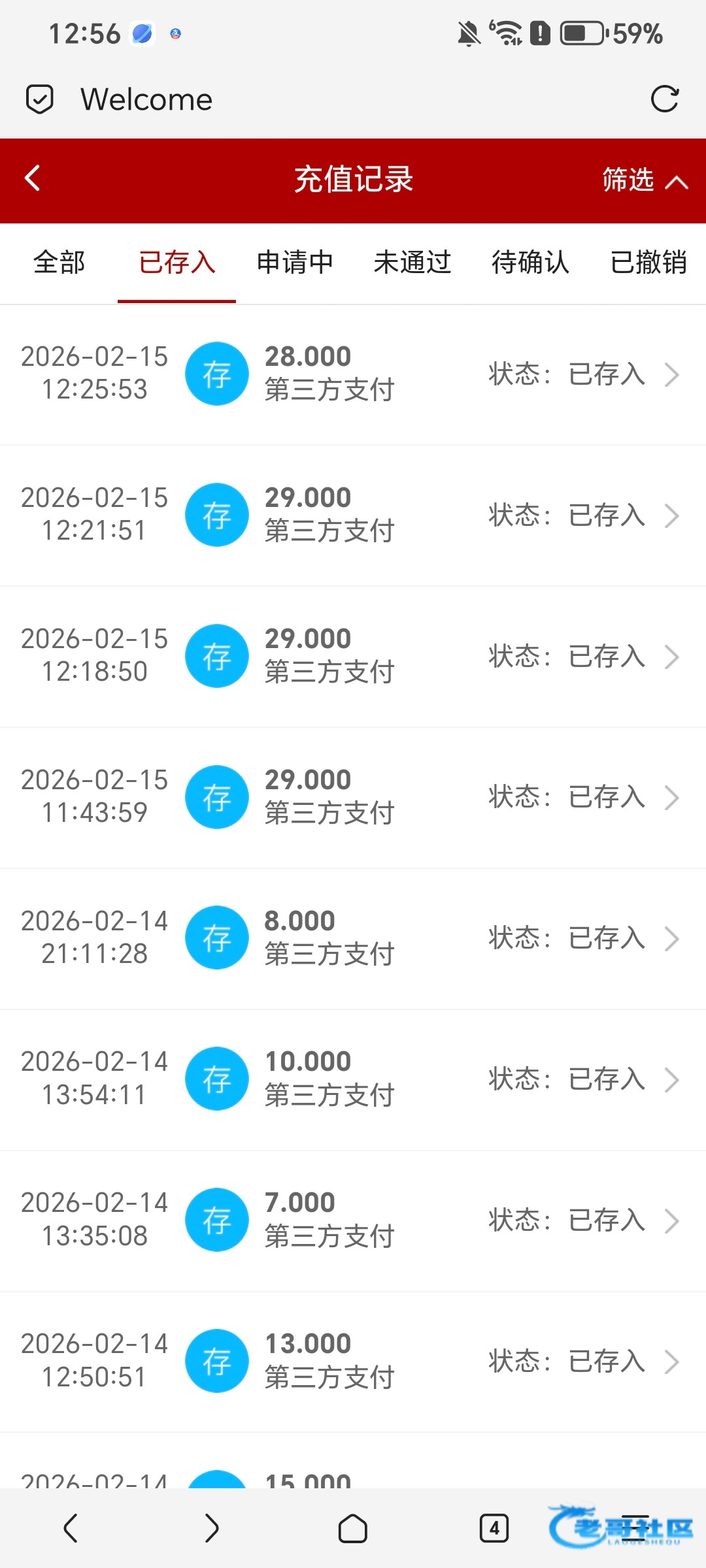Screen dimensions: 706x1568
Task: Reload the page with refresh icon
Action: tap(664, 99)
